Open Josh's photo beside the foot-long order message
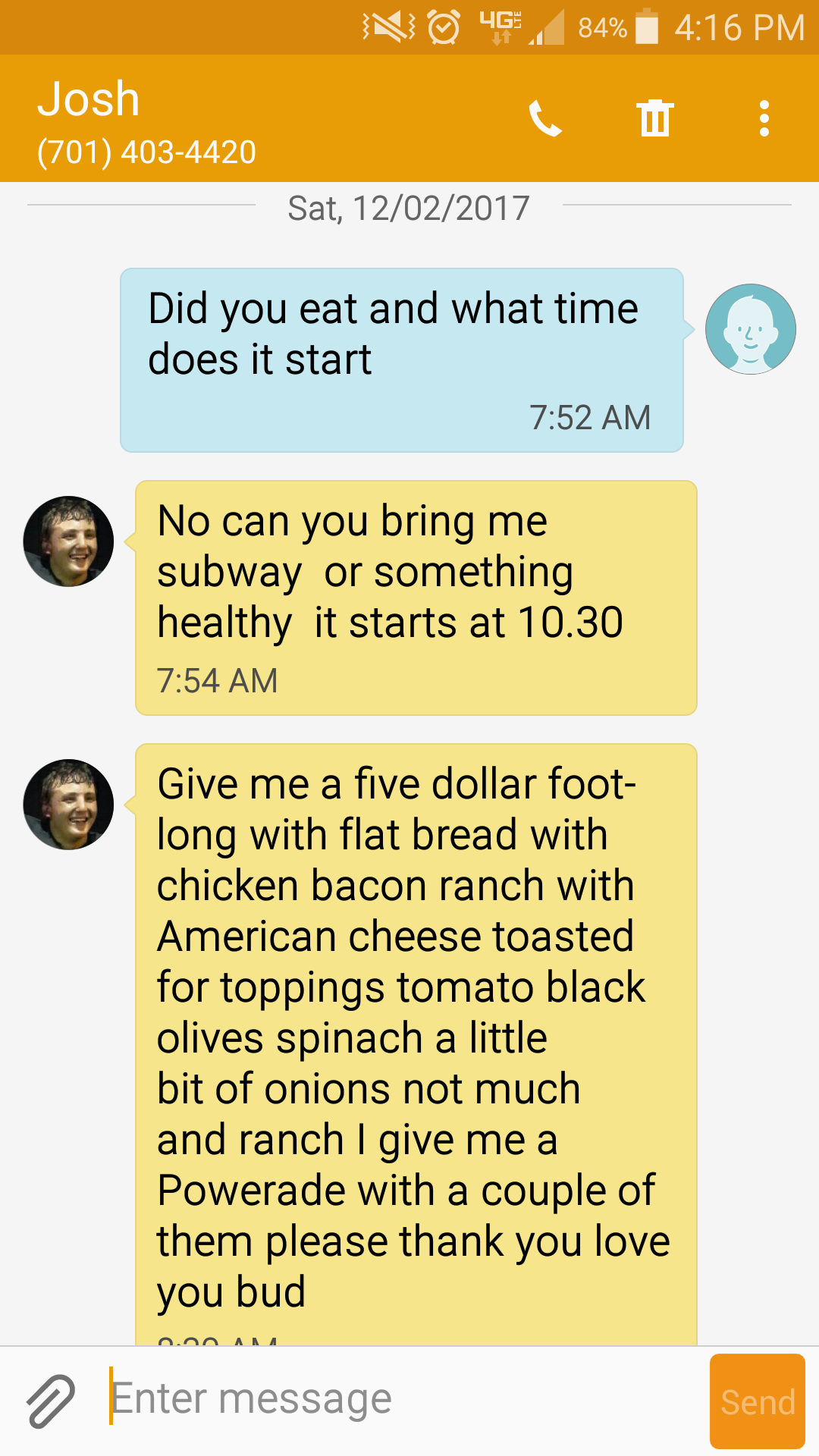This screenshot has width=819, height=1456. pos(68,805)
